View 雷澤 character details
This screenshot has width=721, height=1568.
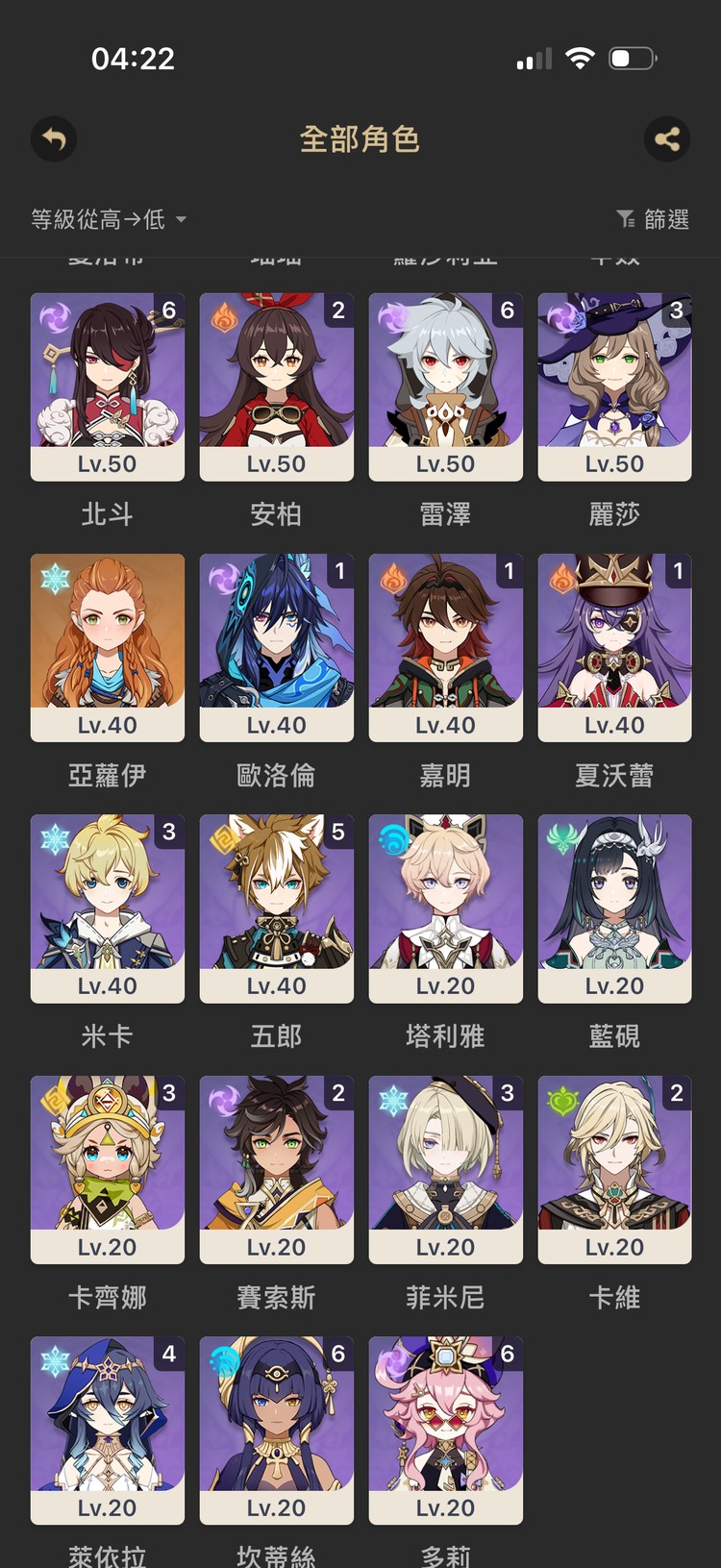coord(445,386)
